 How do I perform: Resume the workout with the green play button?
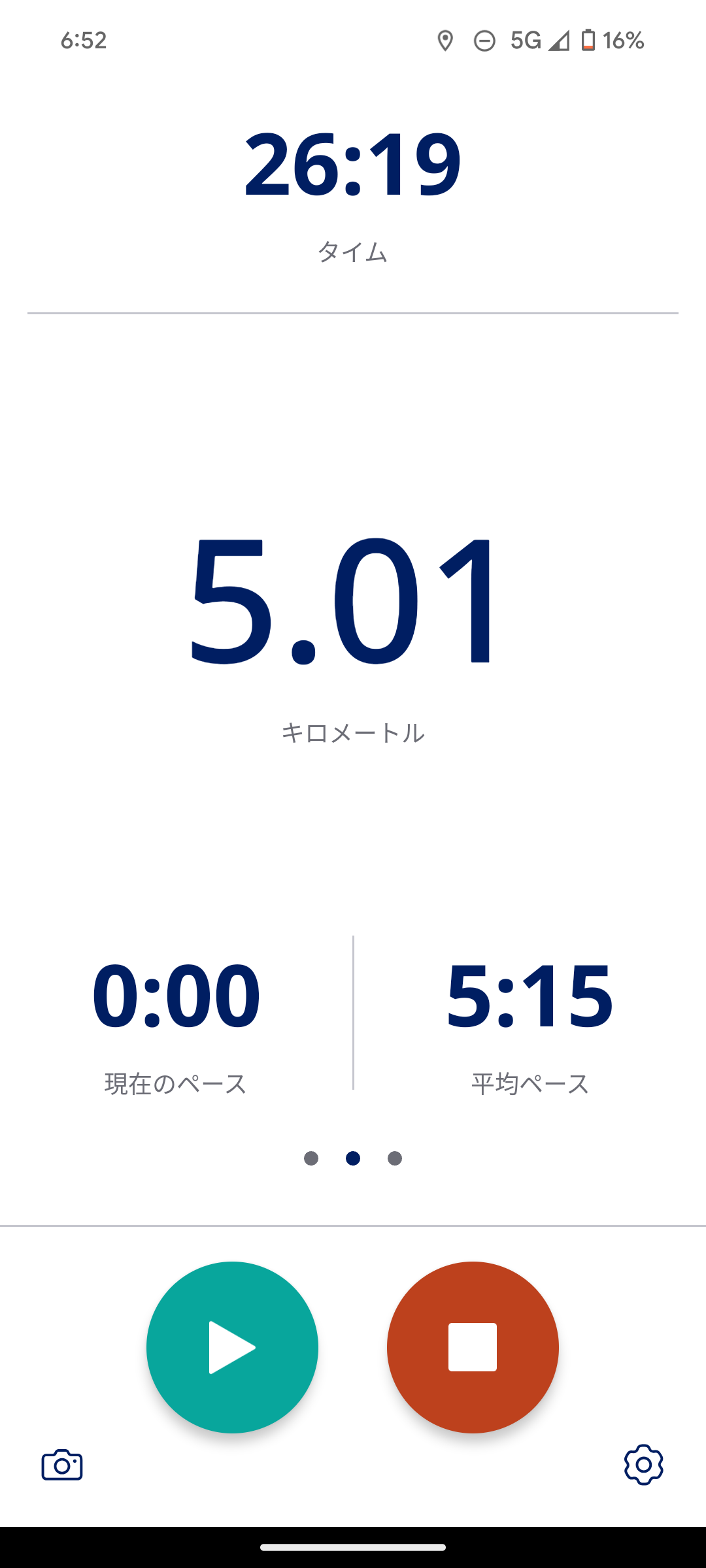coord(232,1347)
